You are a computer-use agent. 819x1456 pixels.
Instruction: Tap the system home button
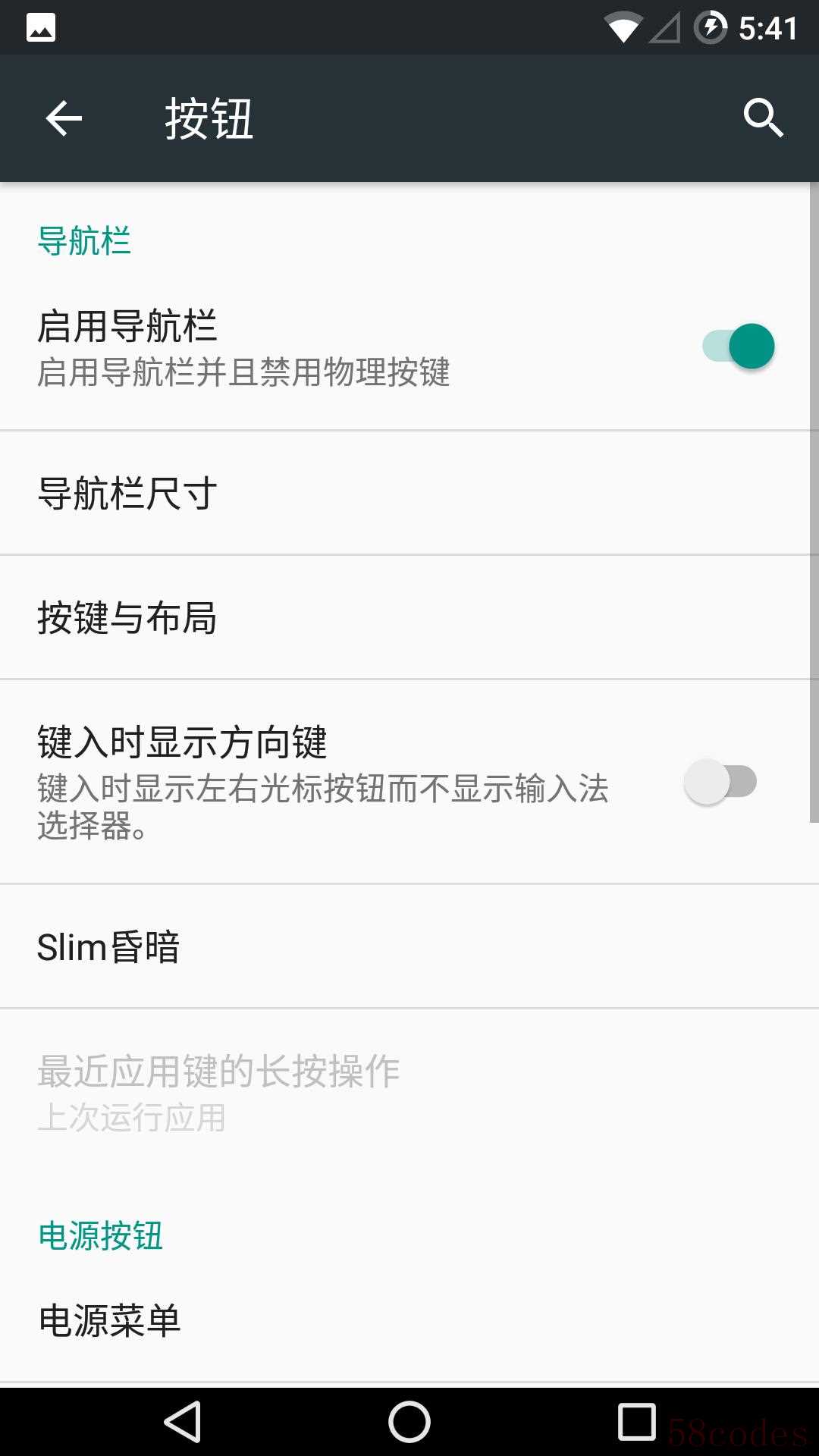pos(409,1421)
